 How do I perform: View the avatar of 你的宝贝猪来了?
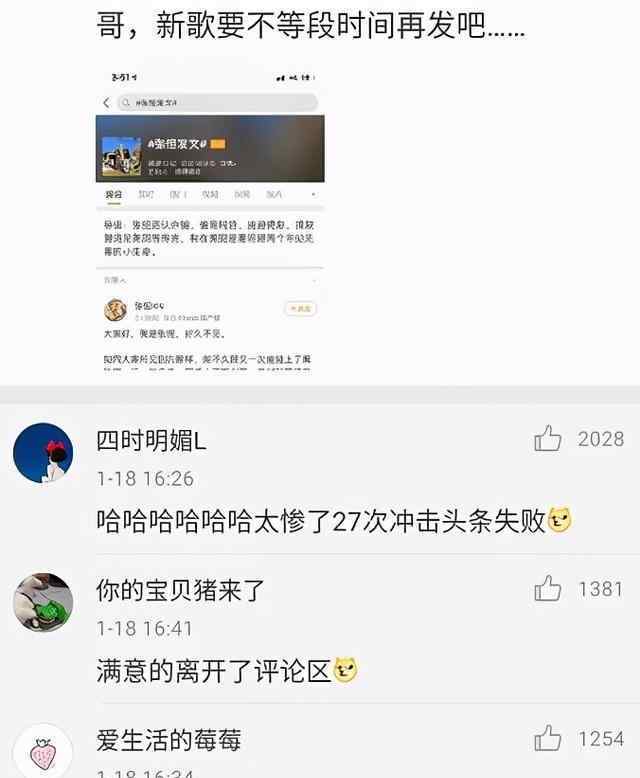click(x=43, y=602)
